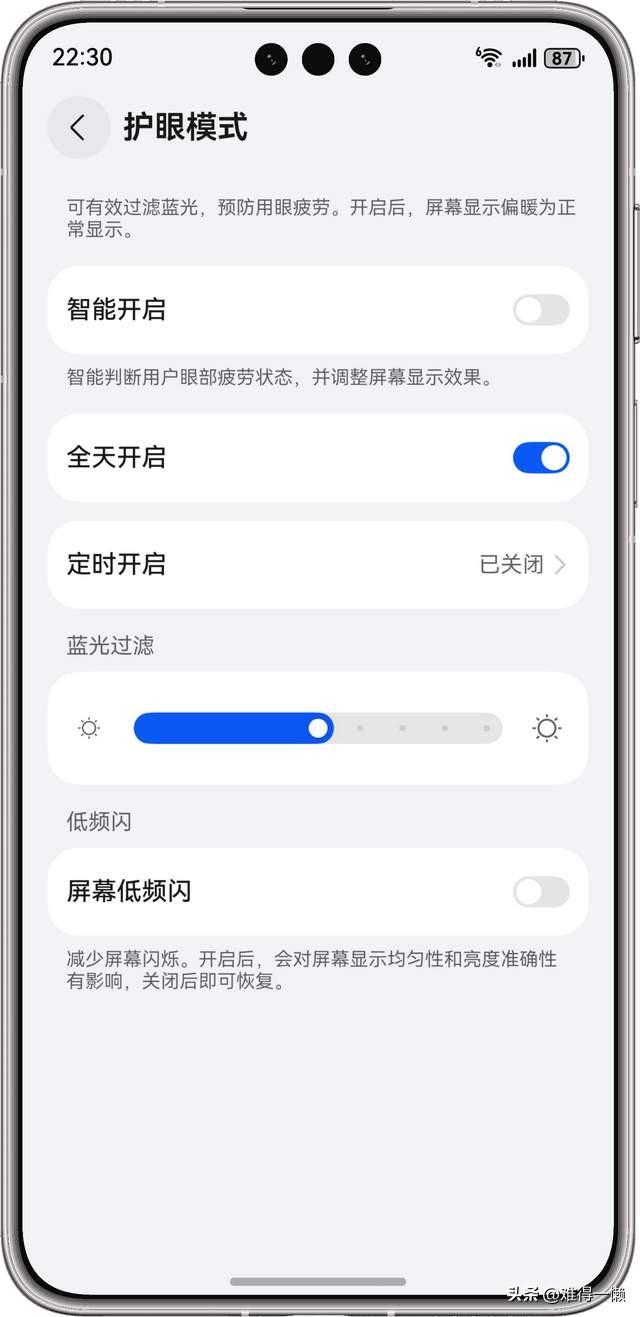
Task: Open 定时开启 schedule settings
Action: pyautogui.click(x=318, y=565)
